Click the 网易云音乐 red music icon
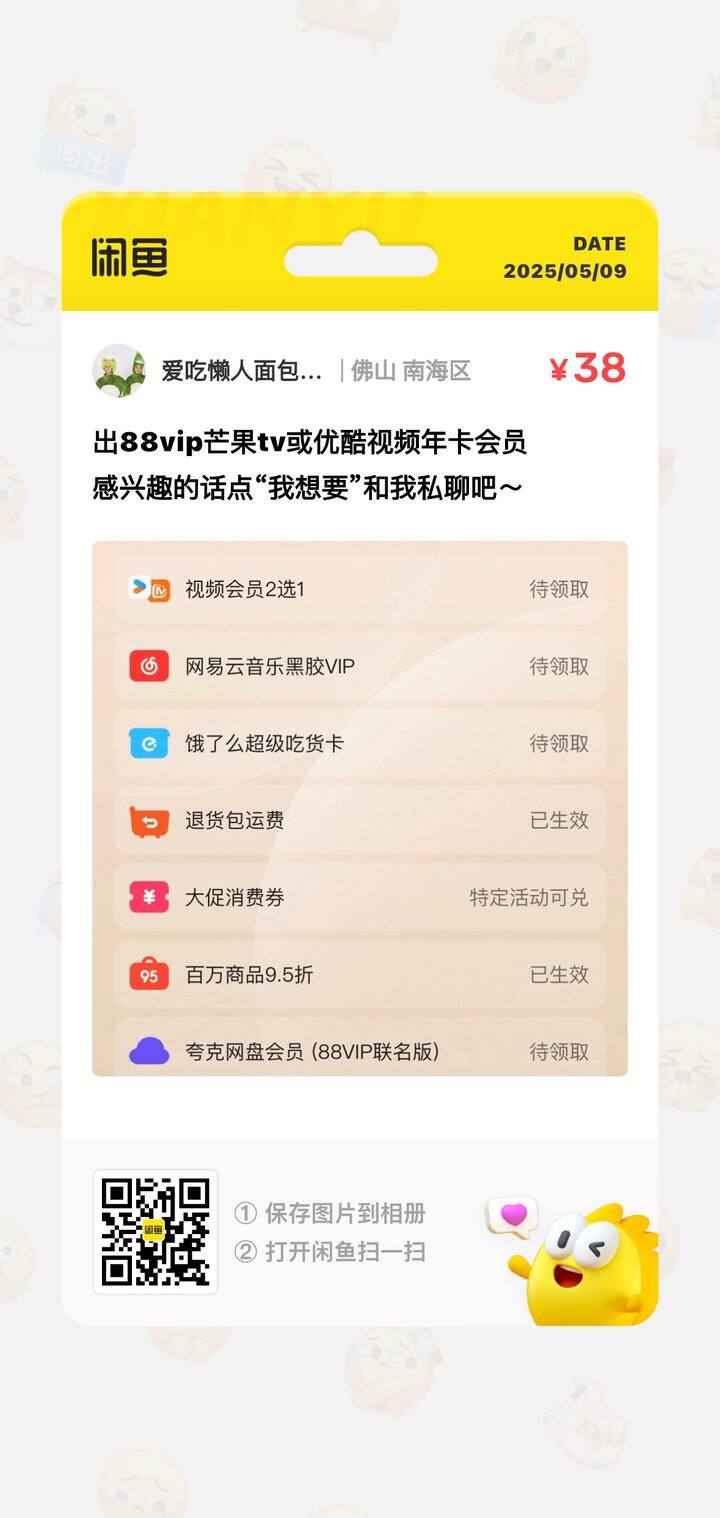The width and height of the screenshot is (720, 1518). pyautogui.click(x=146, y=666)
